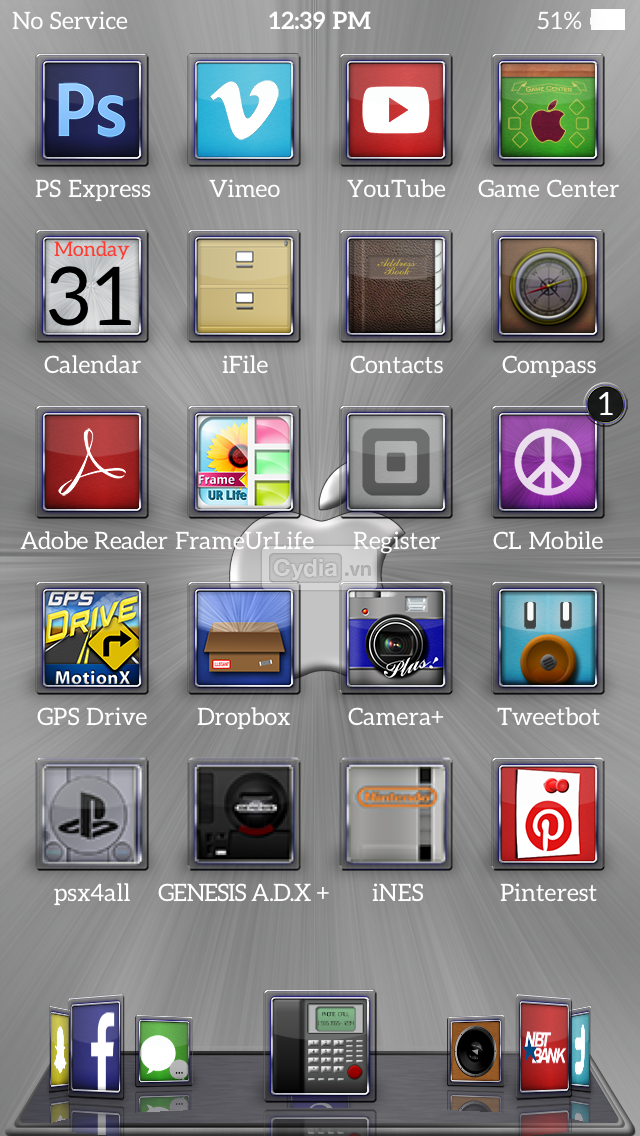
Task: Open the PS Express app
Action: [x=92, y=110]
